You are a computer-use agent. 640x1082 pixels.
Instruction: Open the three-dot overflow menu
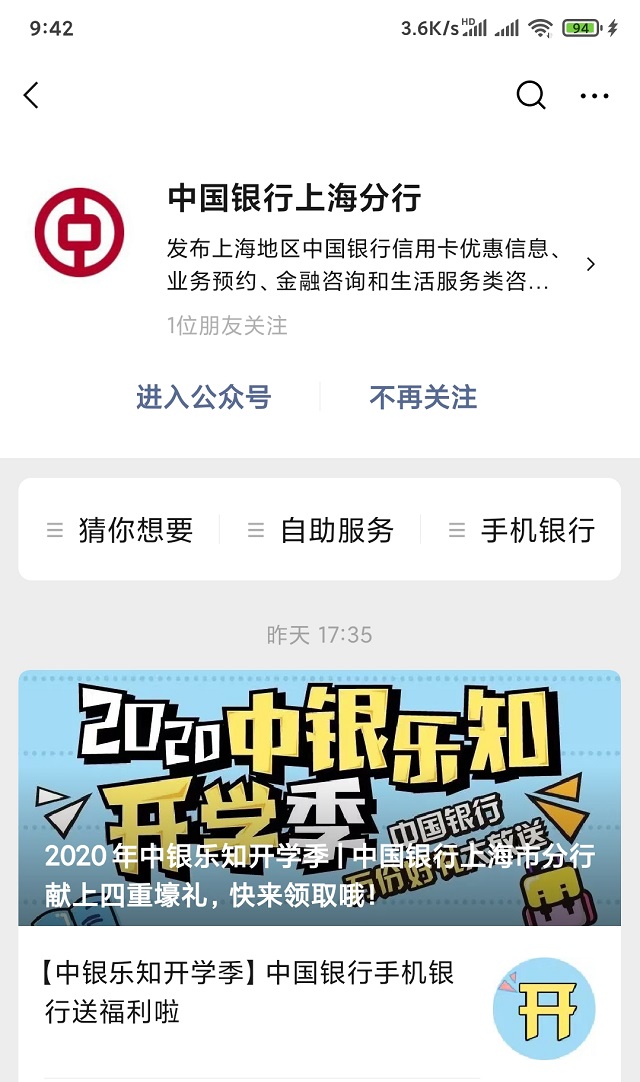coord(594,96)
